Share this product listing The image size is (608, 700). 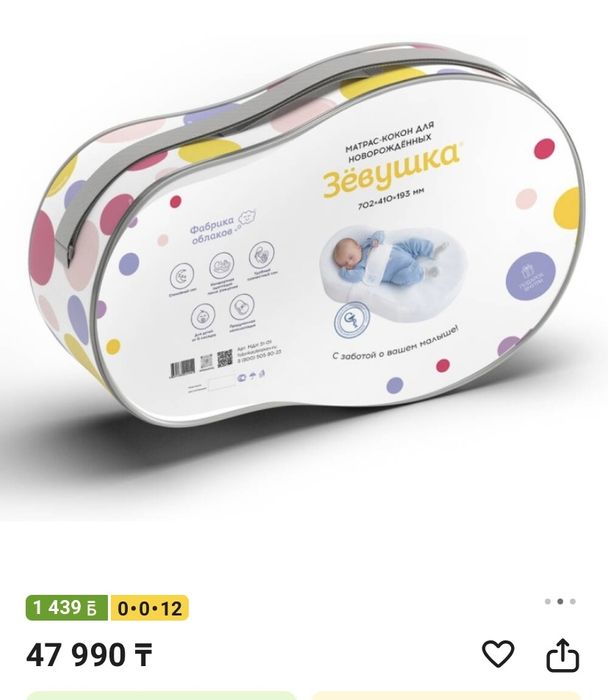point(563,655)
